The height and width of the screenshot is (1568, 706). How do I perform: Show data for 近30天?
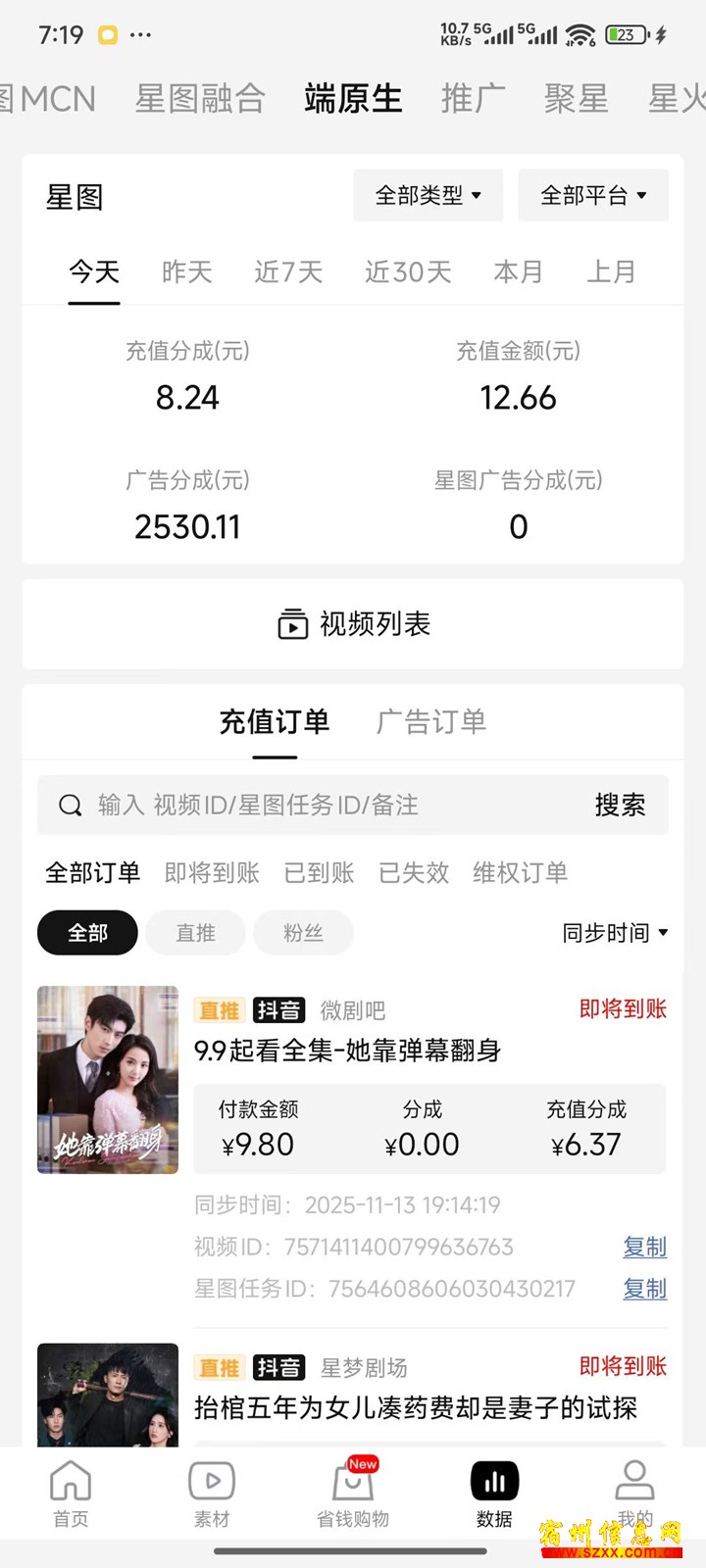coord(408,271)
